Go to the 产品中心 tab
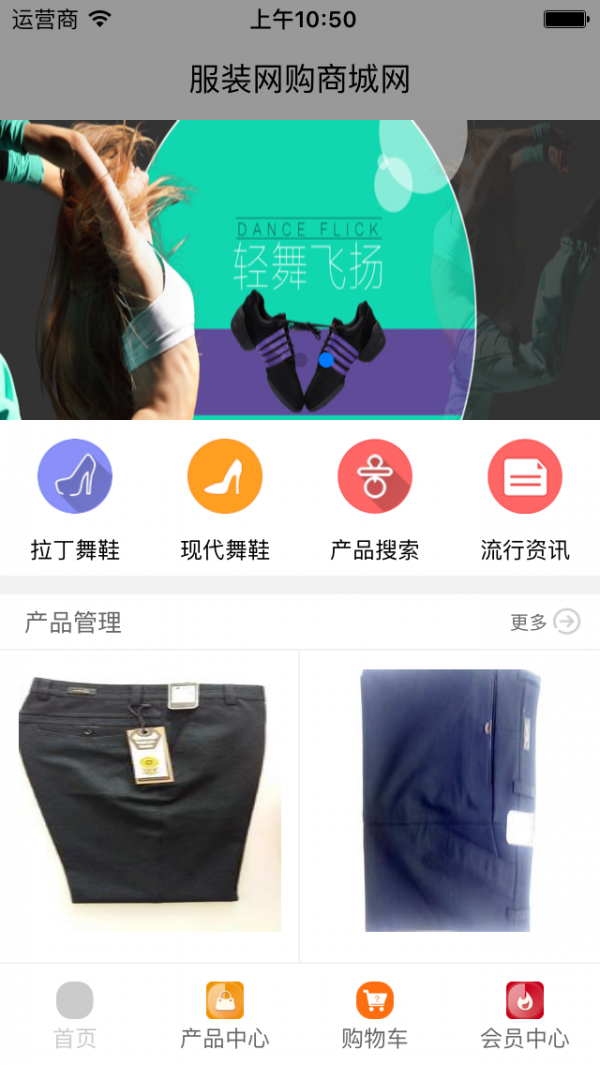600x1065 pixels. (x=225, y=1014)
